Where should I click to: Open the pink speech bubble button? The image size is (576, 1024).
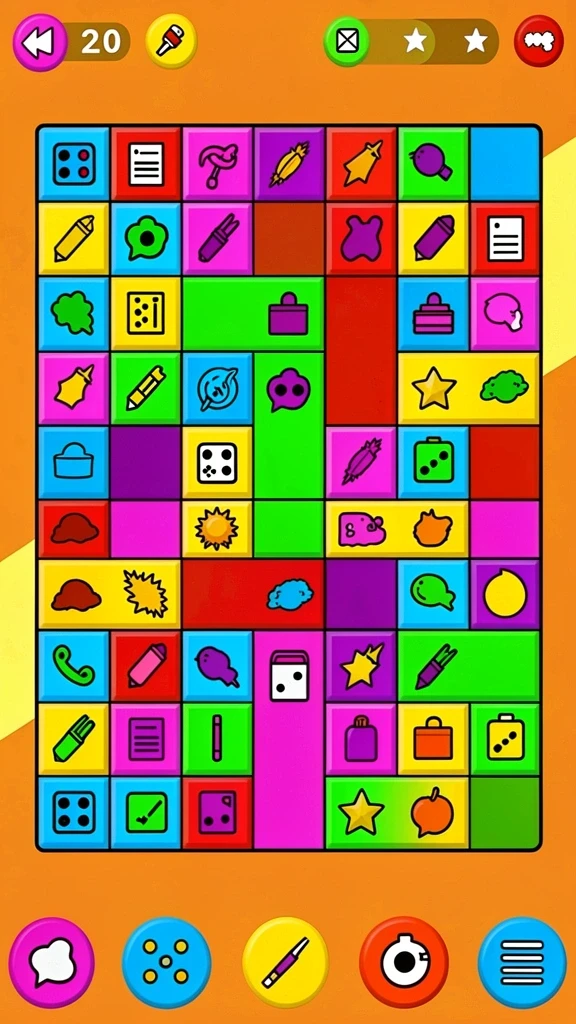(x=52, y=962)
